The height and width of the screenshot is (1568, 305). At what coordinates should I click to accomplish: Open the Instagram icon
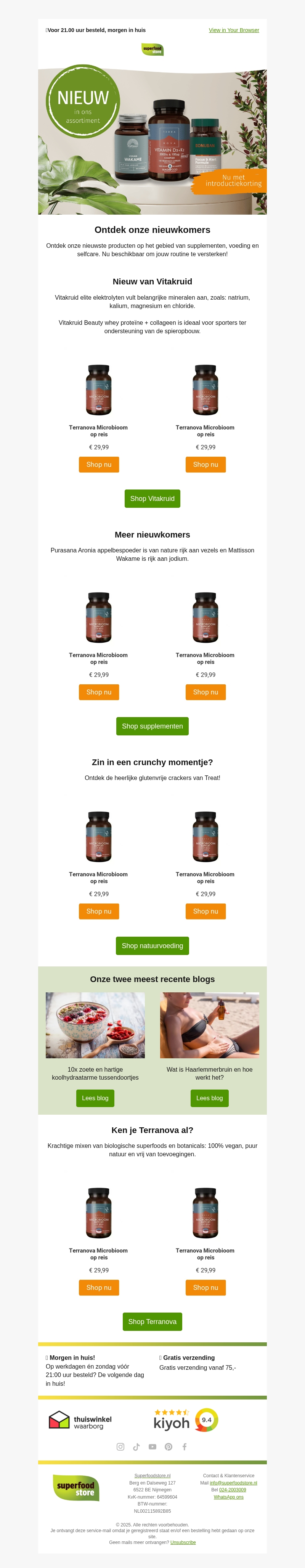pyautogui.click(x=120, y=1447)
